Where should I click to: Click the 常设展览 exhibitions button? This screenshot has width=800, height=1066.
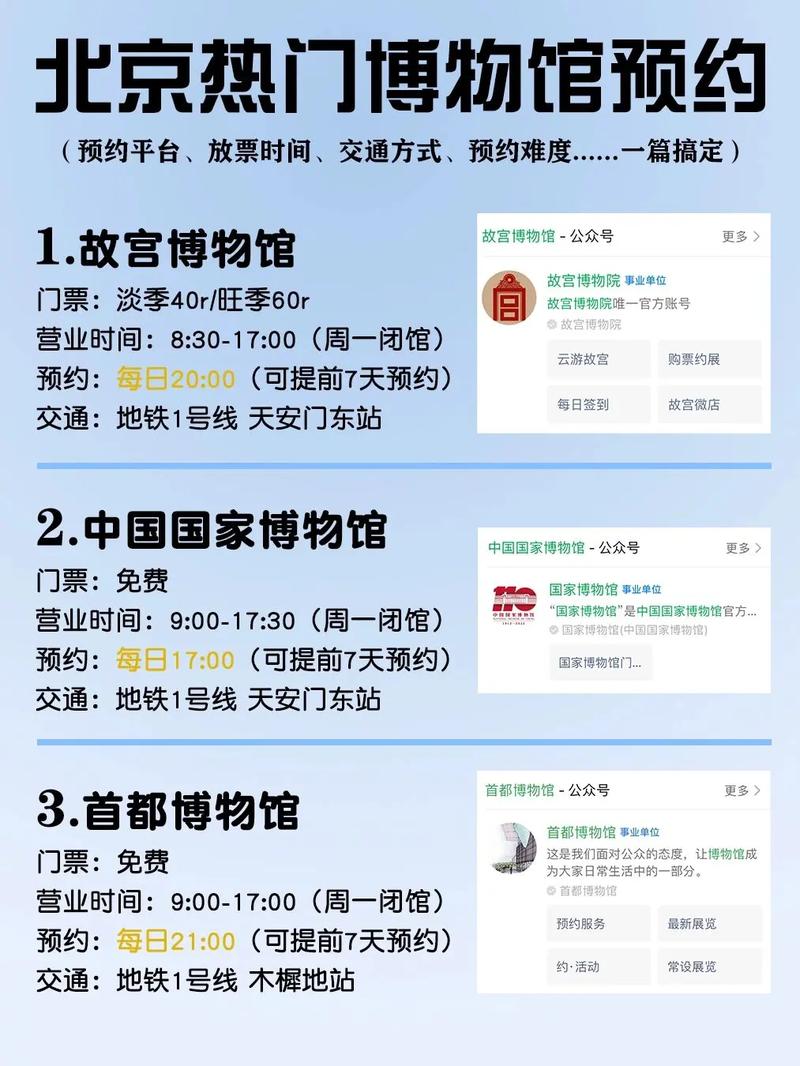pos(693,967)
